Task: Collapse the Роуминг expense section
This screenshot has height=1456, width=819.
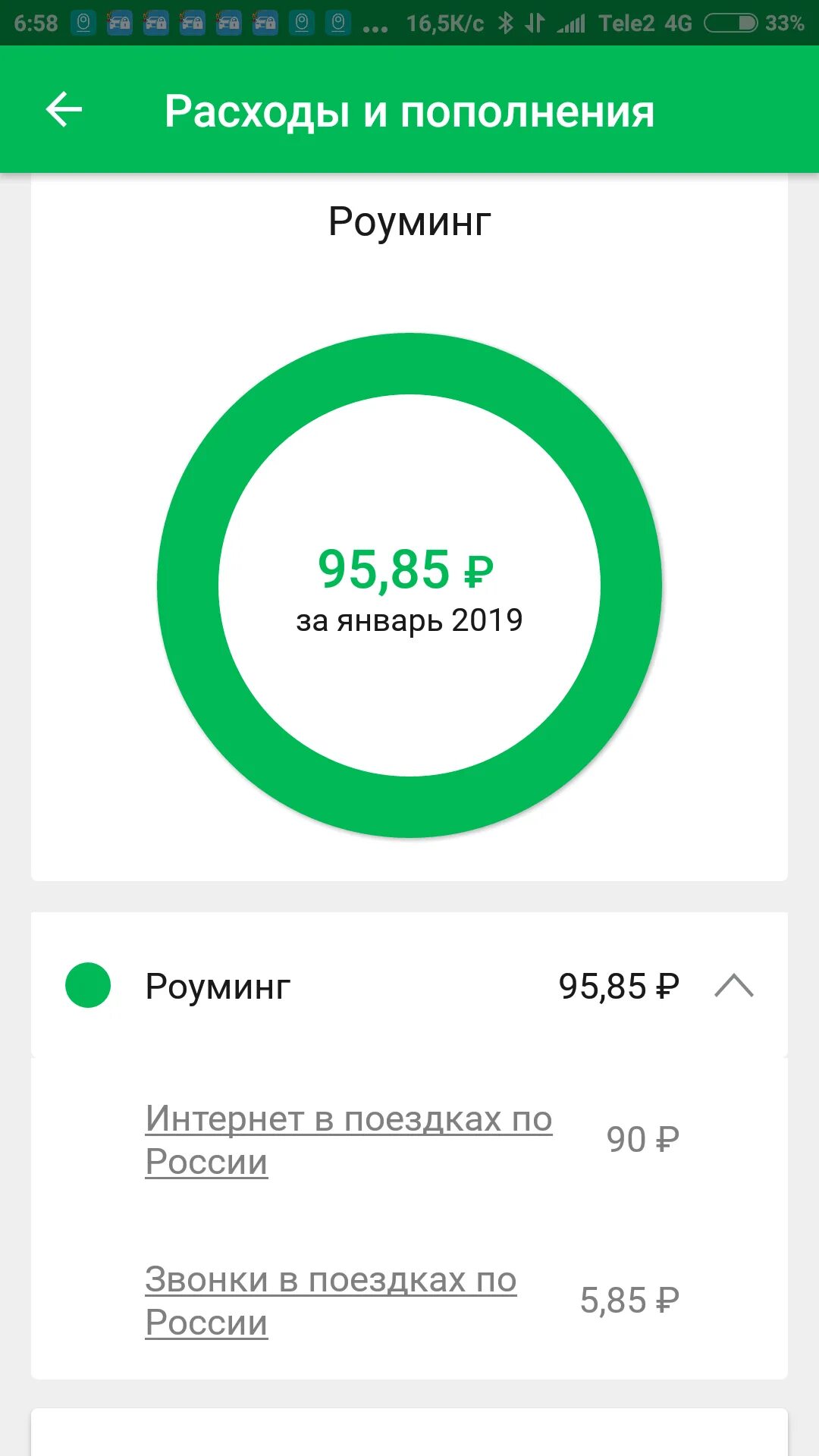Action: pos(734,986)
